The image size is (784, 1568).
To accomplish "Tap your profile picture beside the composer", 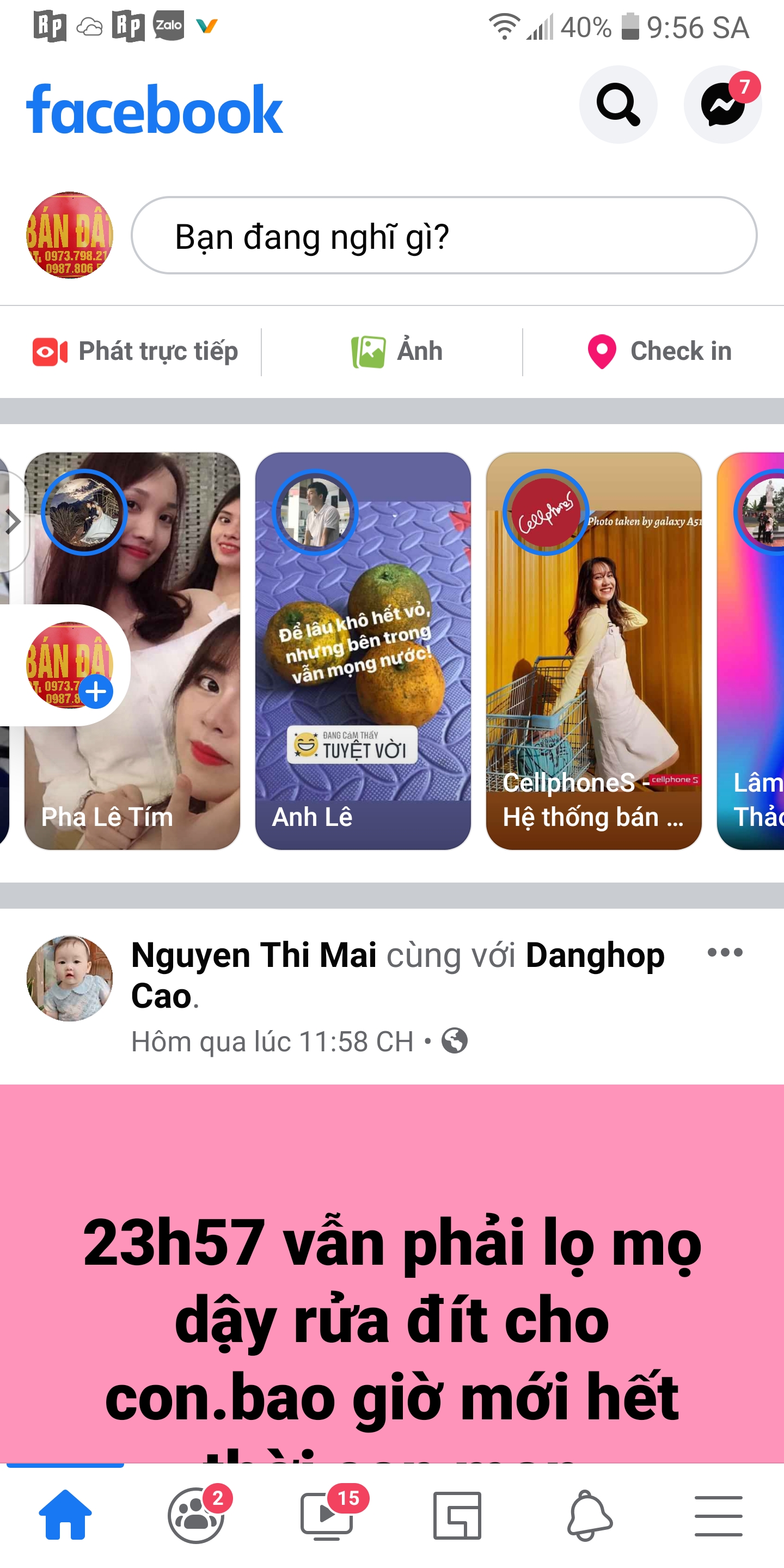I will coord(70,236).
